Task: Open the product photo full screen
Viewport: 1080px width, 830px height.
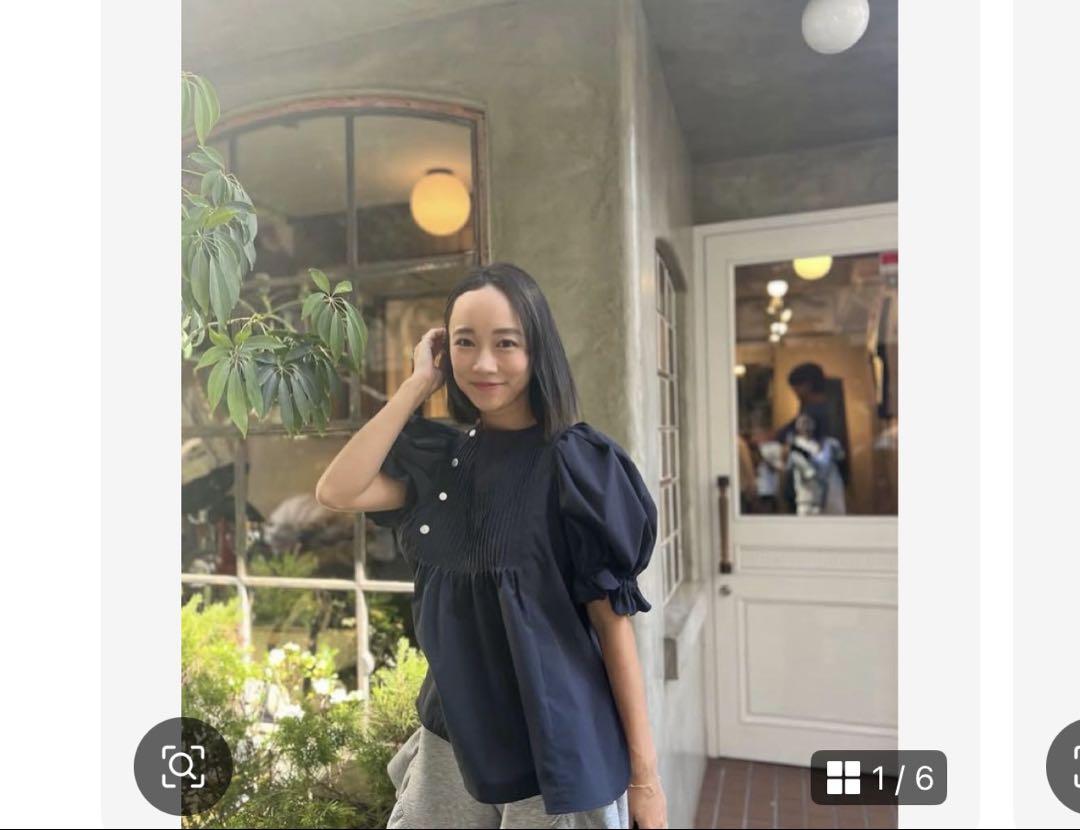Action: coord(539,400)
